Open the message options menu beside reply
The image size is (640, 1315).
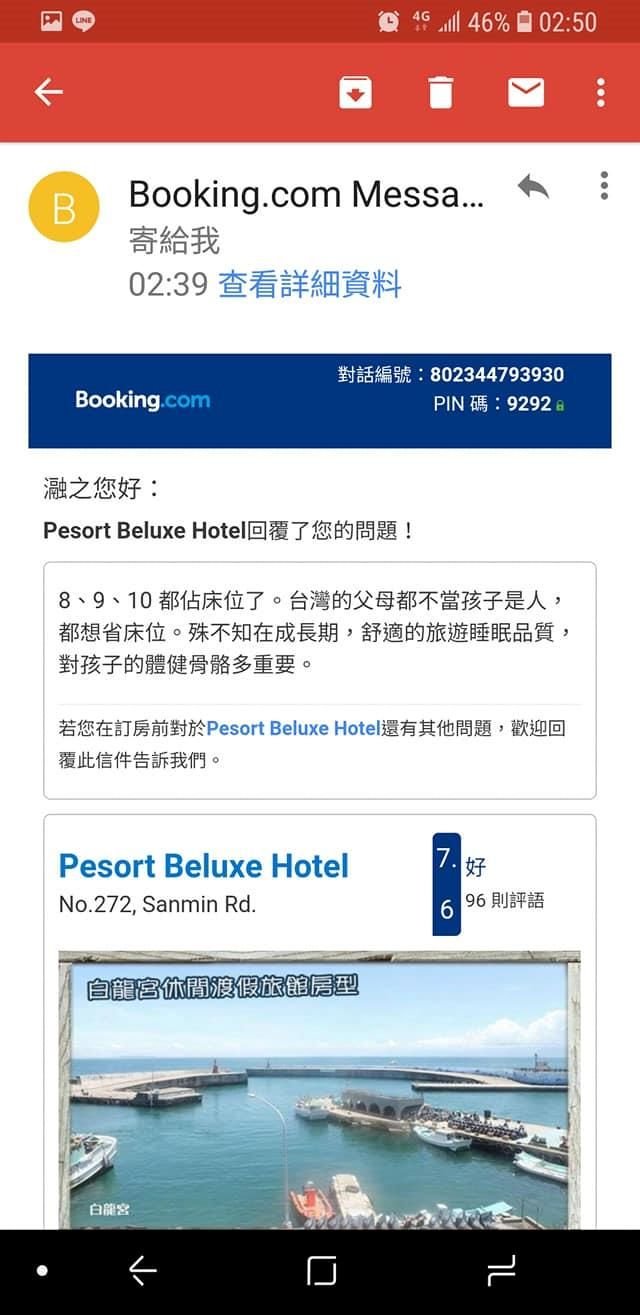point(604,186)
